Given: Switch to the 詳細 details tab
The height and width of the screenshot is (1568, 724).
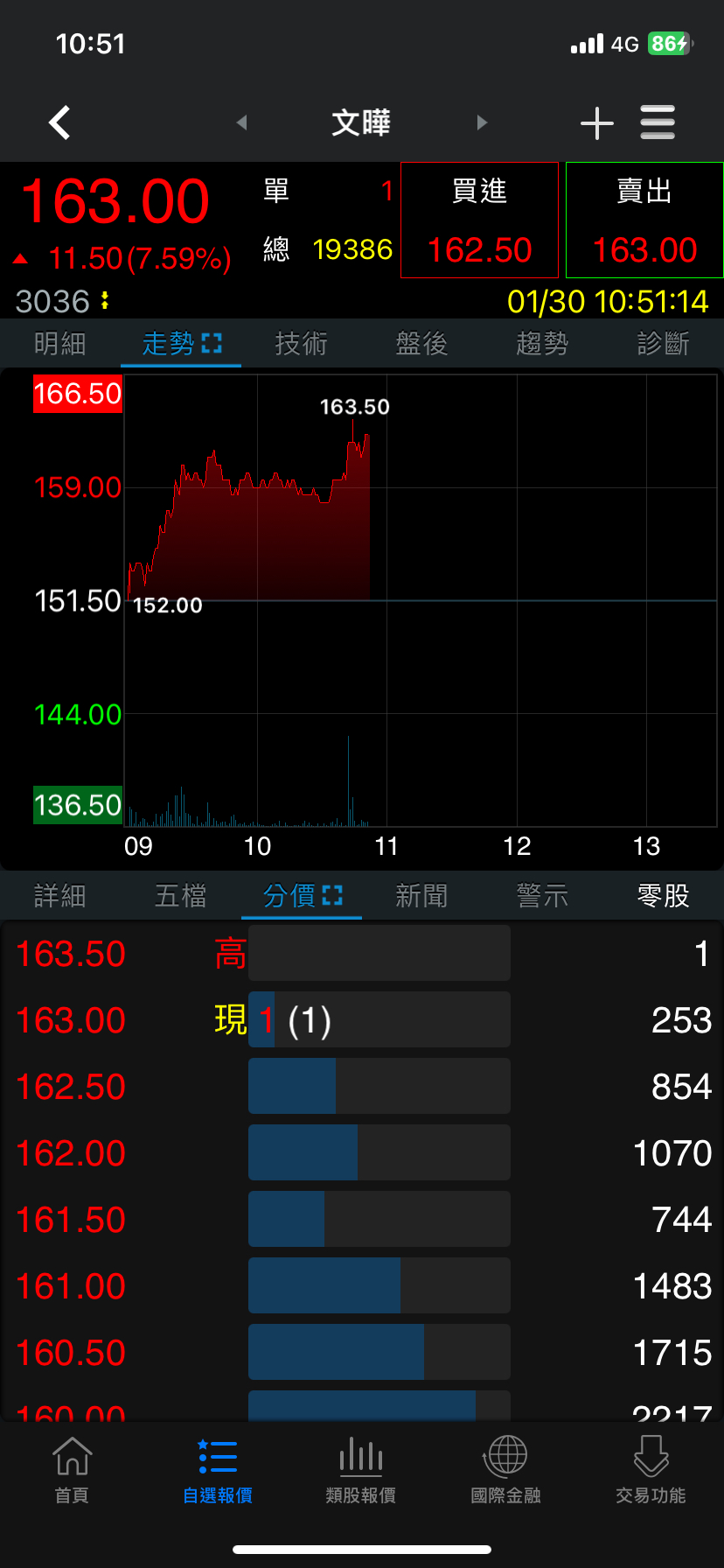Looking at the screenshot, I should [x=60, y=896].
